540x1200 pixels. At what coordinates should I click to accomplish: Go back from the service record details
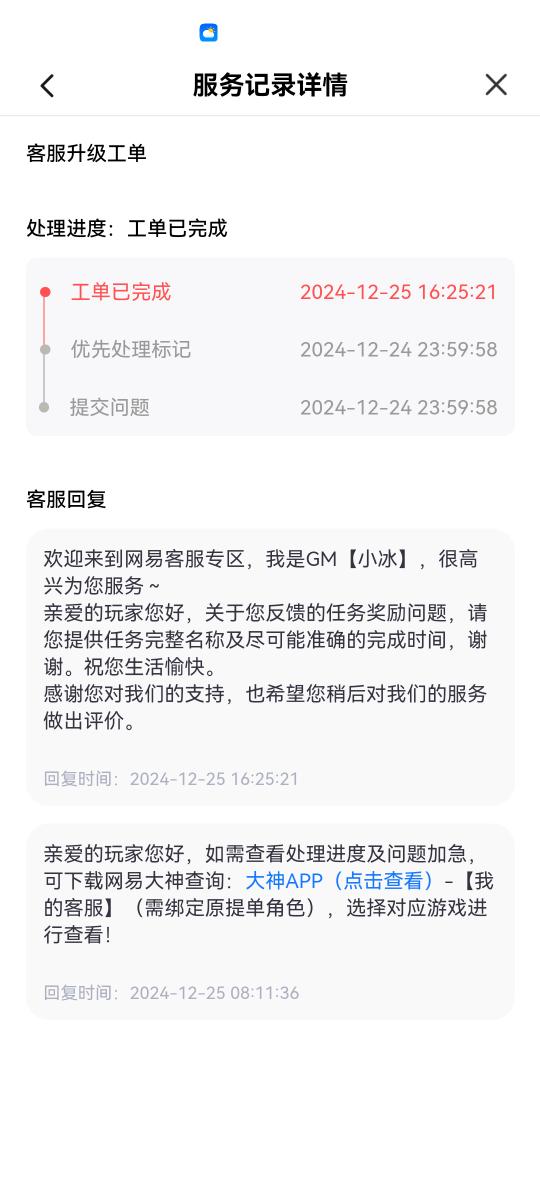(x=47, y=86)
